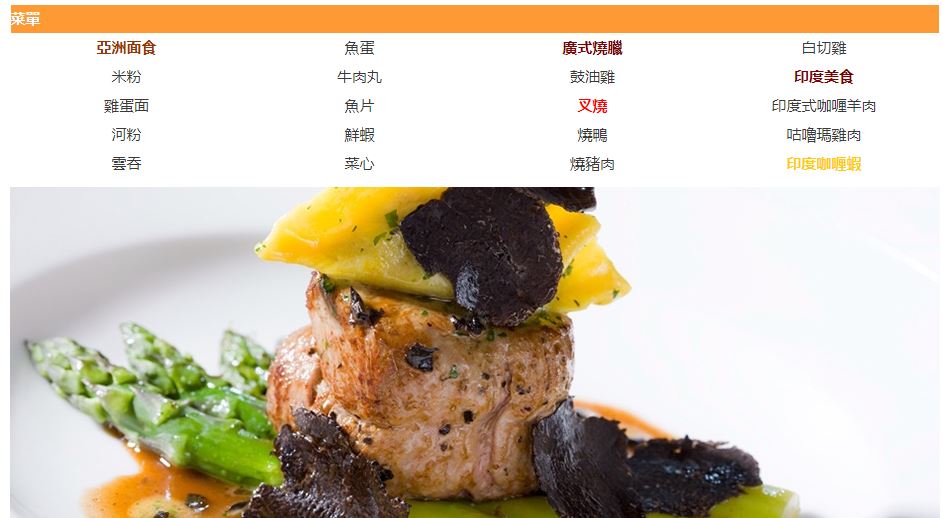Viewport: 943px width, 518px height.
Task: Tap the 白切雞 link
Action: point(824,48)
